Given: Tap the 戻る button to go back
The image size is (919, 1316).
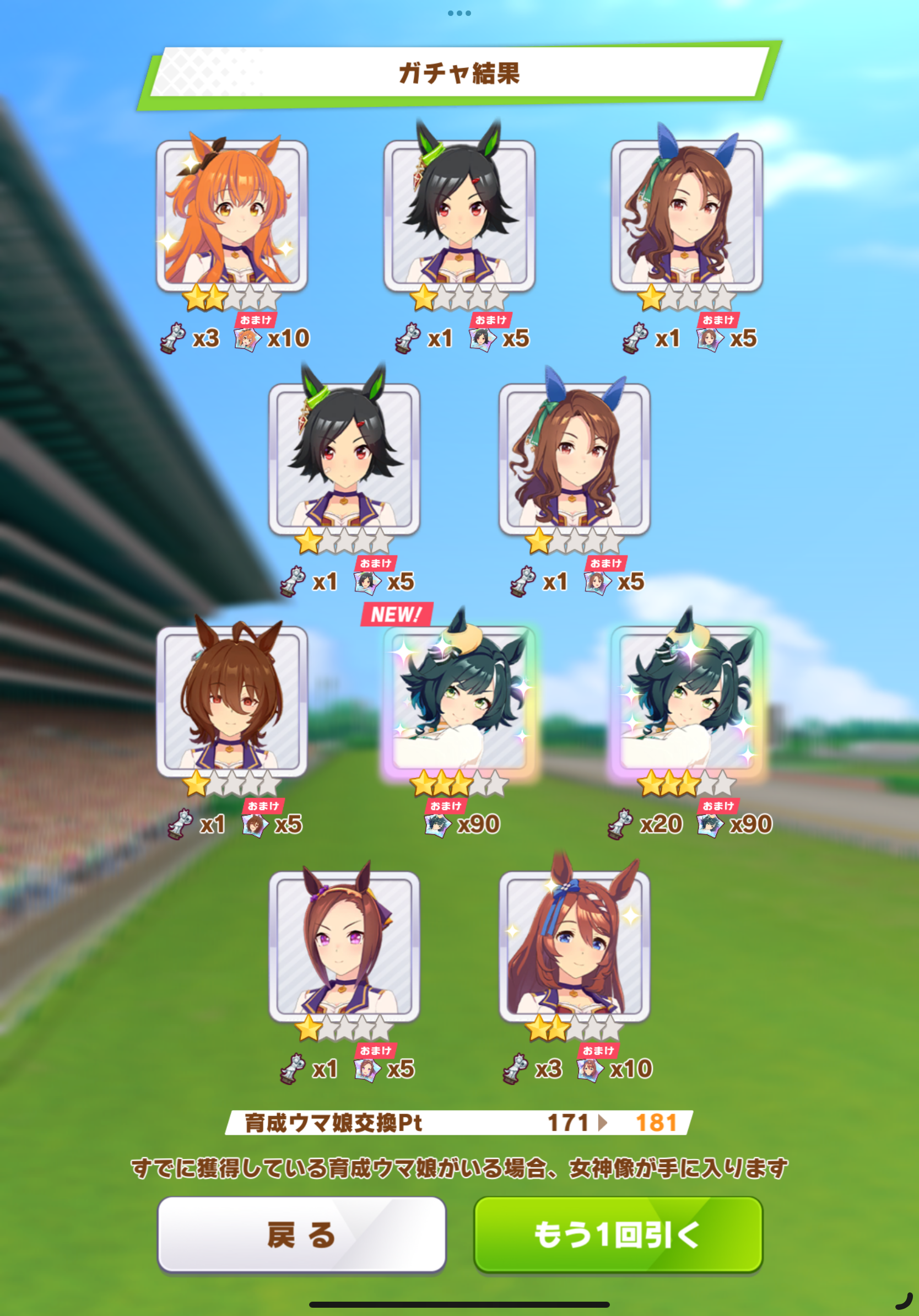Looking at the screenshot, I should (301, 1234).
